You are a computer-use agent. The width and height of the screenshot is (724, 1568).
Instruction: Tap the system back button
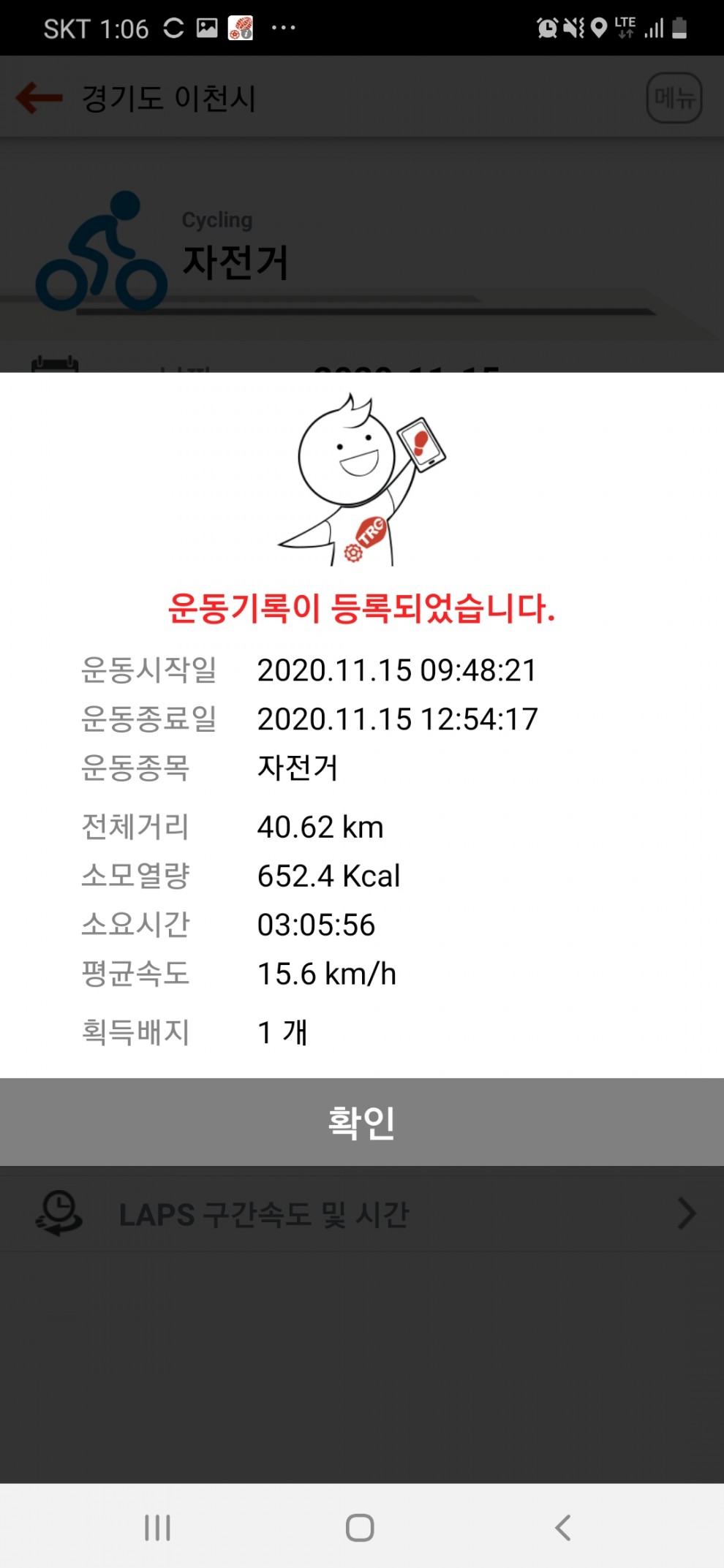pyautogui.click(x=562, y=1527)
